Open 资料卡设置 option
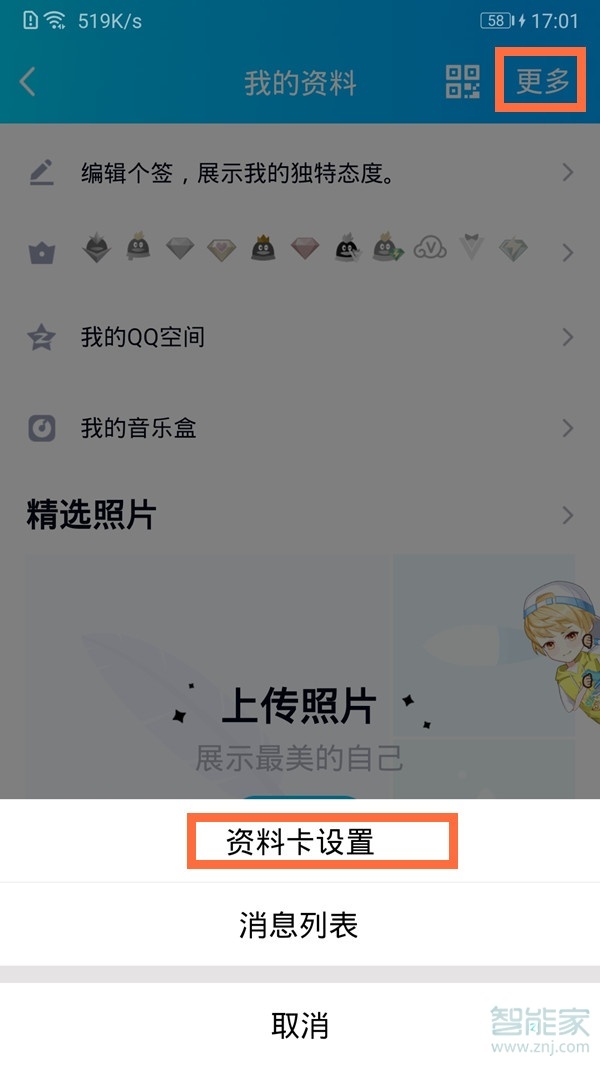Screen dimensions: 600x1066 pos(300,842)
